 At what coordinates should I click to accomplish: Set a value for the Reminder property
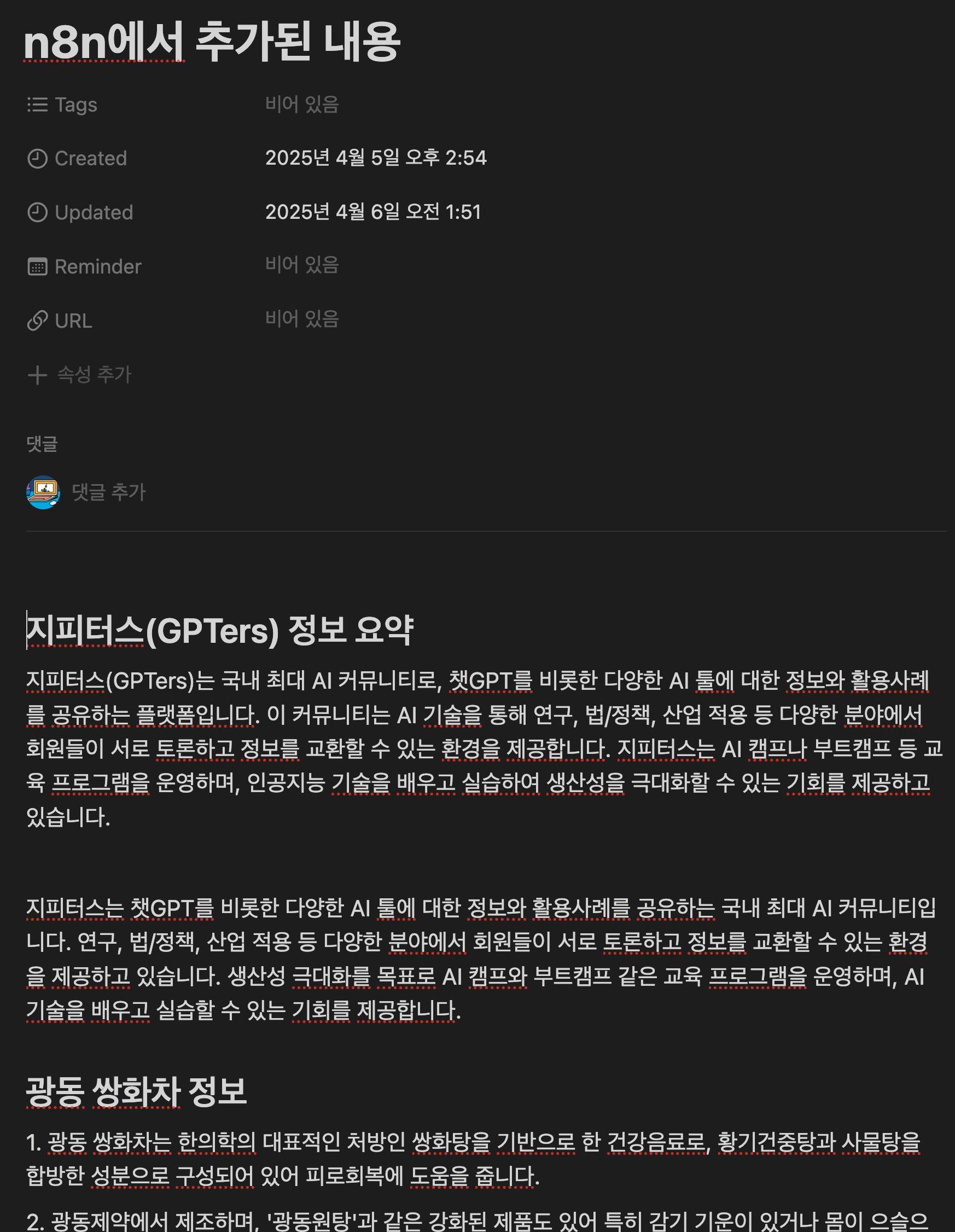[x=302, y=265]
